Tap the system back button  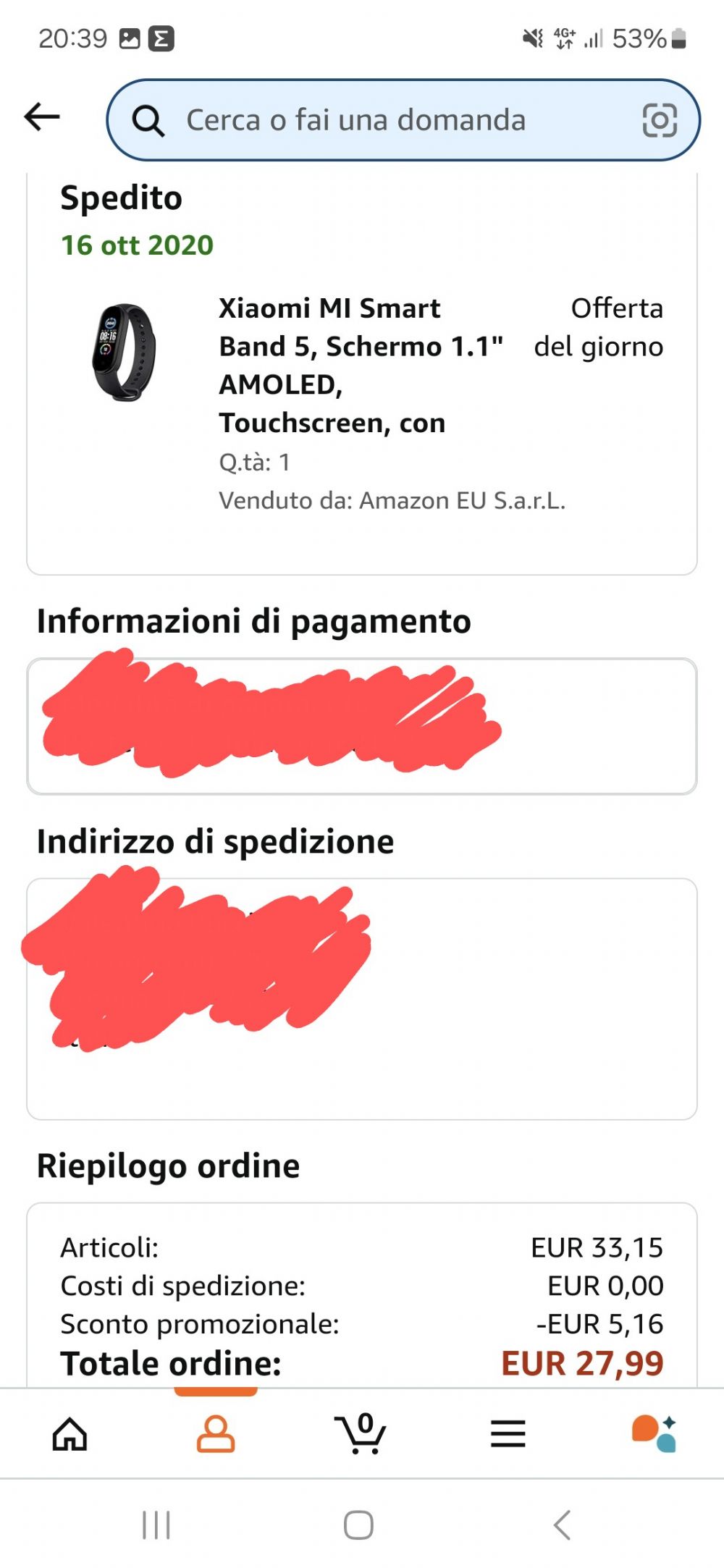click(x=563, y=1525)
